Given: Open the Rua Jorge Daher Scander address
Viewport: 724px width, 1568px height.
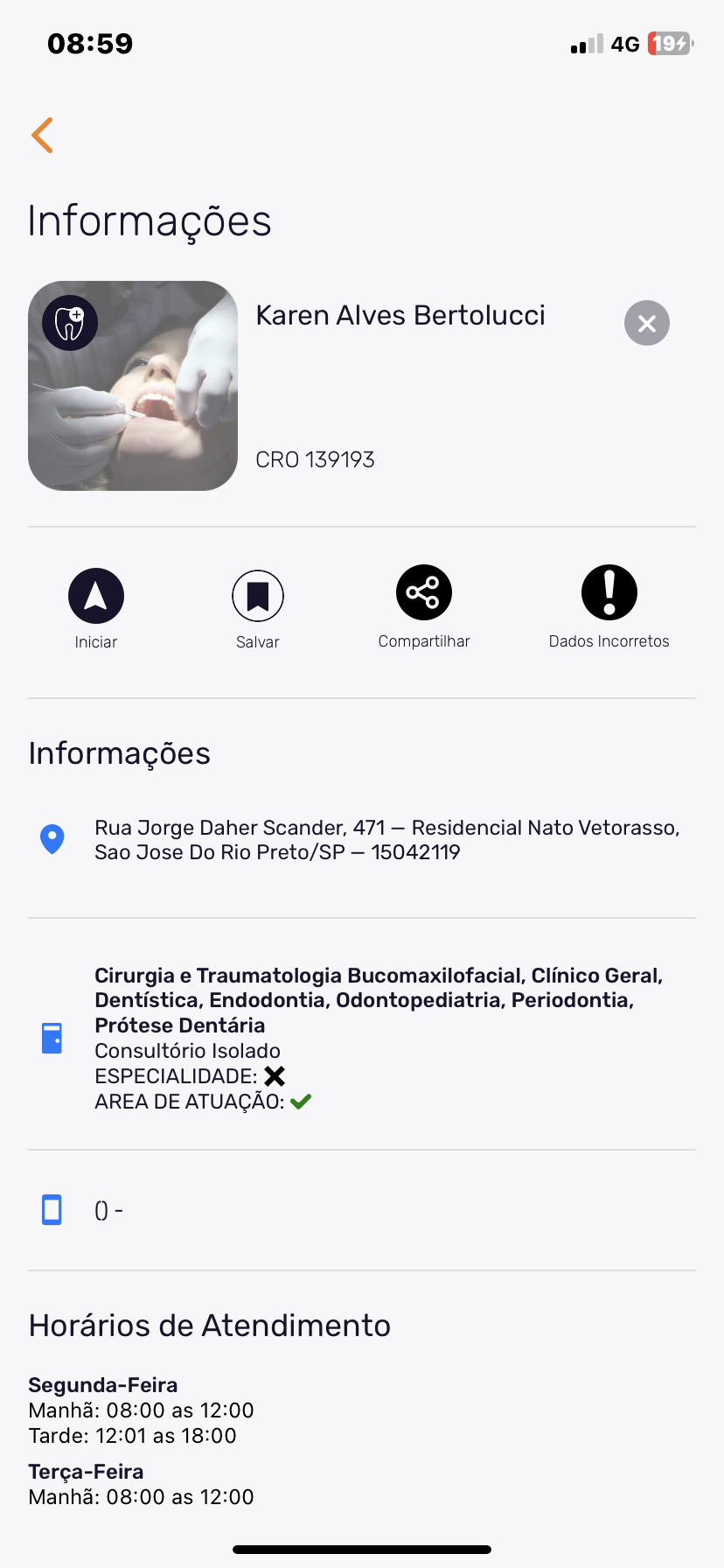Looking at the screenshot, I should [x=386, y=840].
